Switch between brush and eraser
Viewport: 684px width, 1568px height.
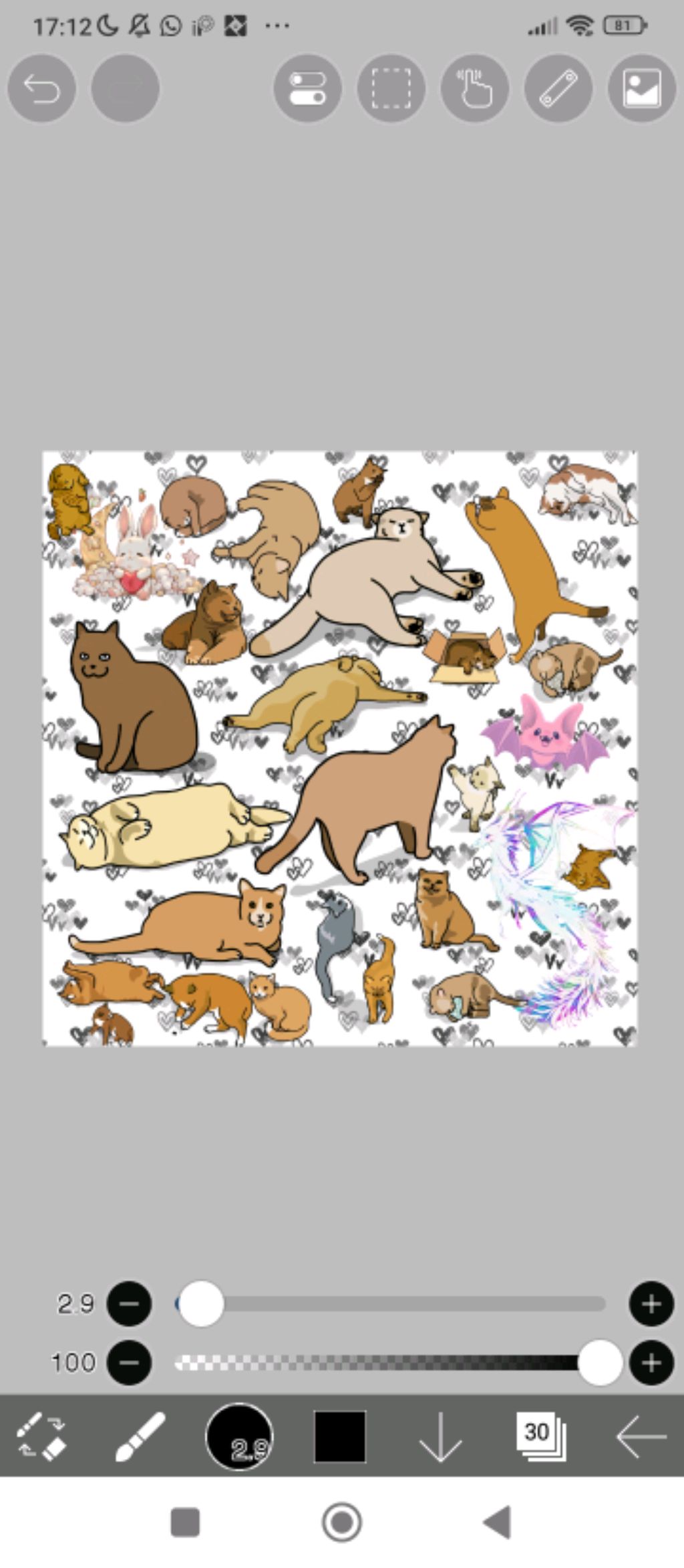tap(41, 1436)
